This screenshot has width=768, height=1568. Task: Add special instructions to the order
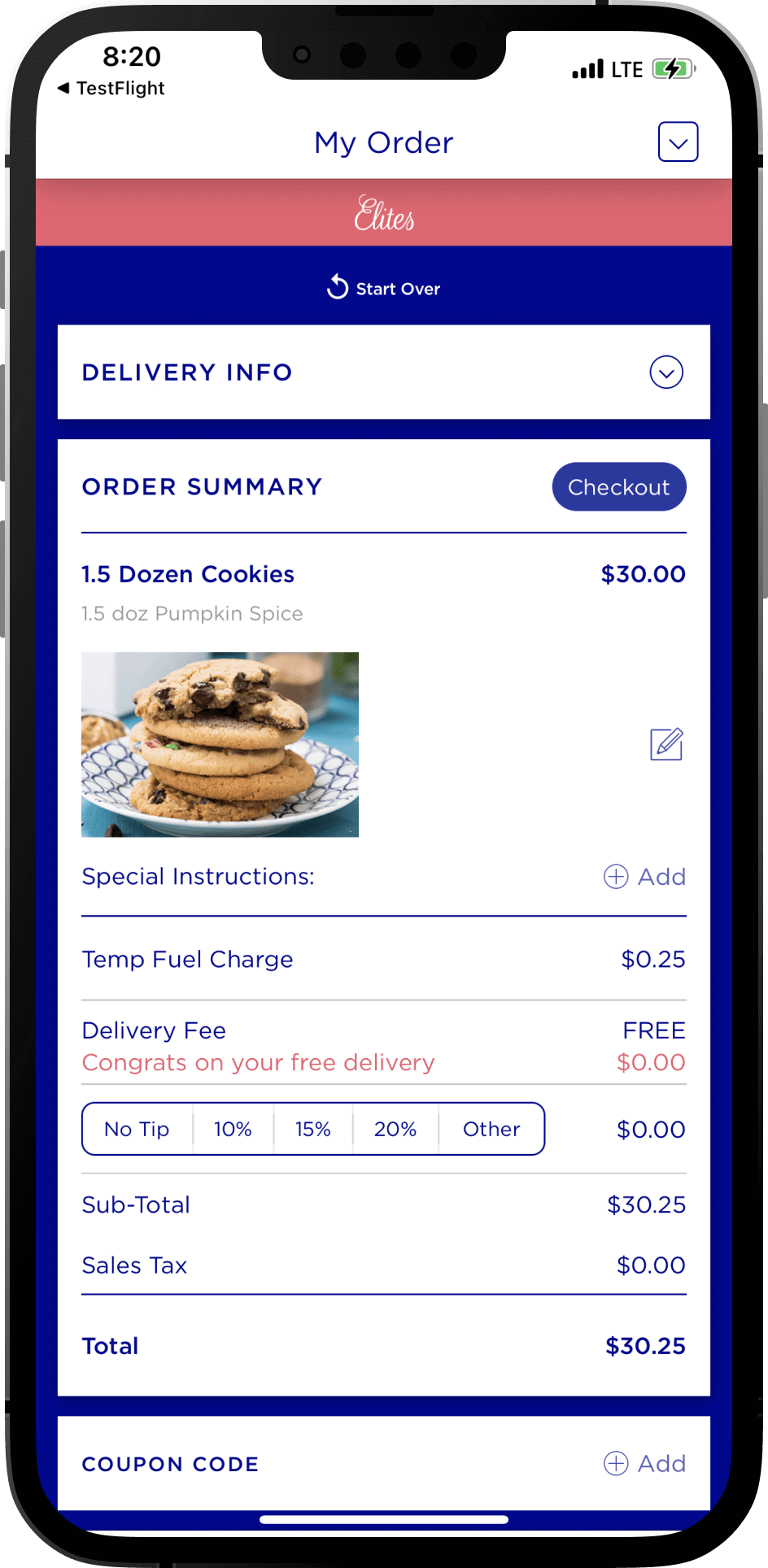coord(645,877)
